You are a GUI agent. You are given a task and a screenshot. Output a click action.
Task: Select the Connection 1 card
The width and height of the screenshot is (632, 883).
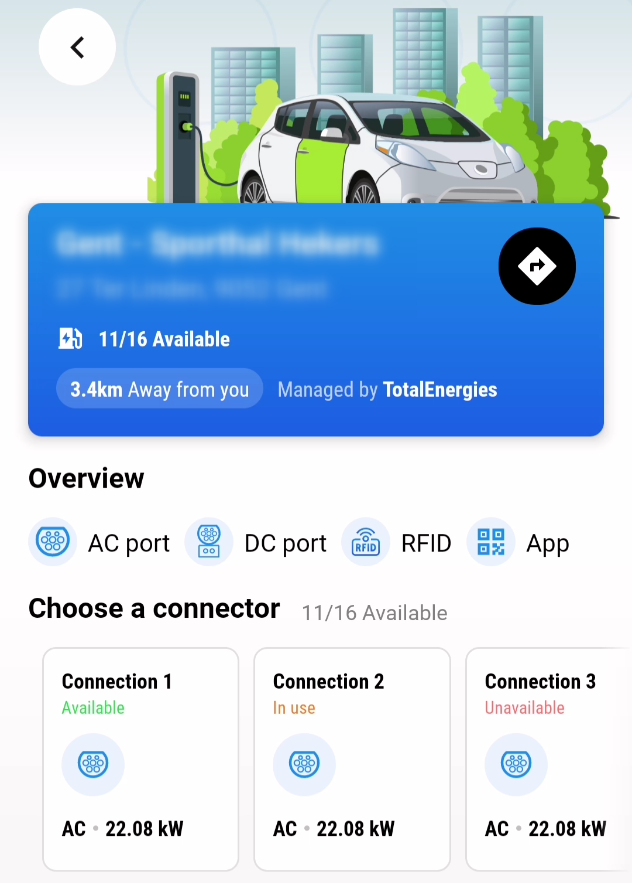(140, 758)
